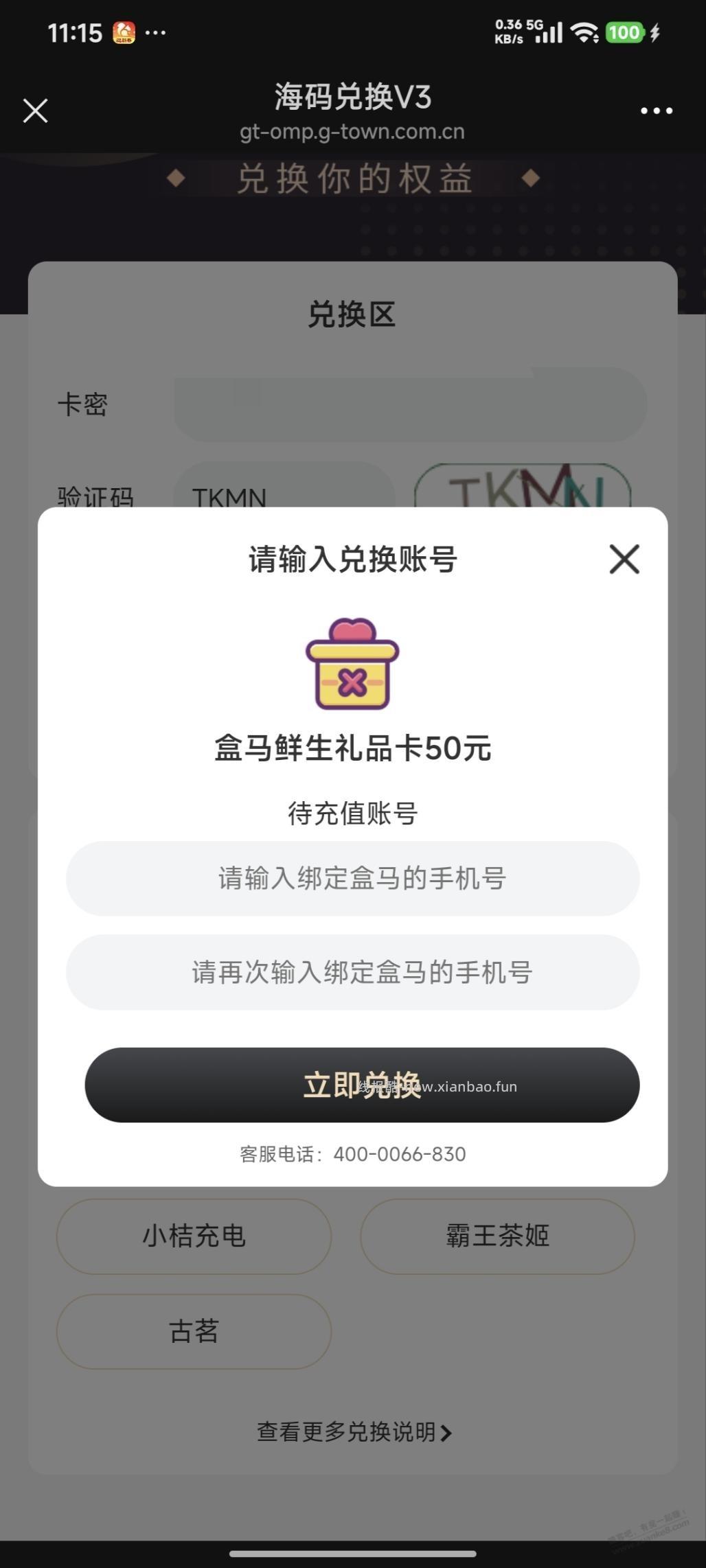Select the 霸王茶姬 option
The image size is (706, 1568).
(x=496, y=1237)
